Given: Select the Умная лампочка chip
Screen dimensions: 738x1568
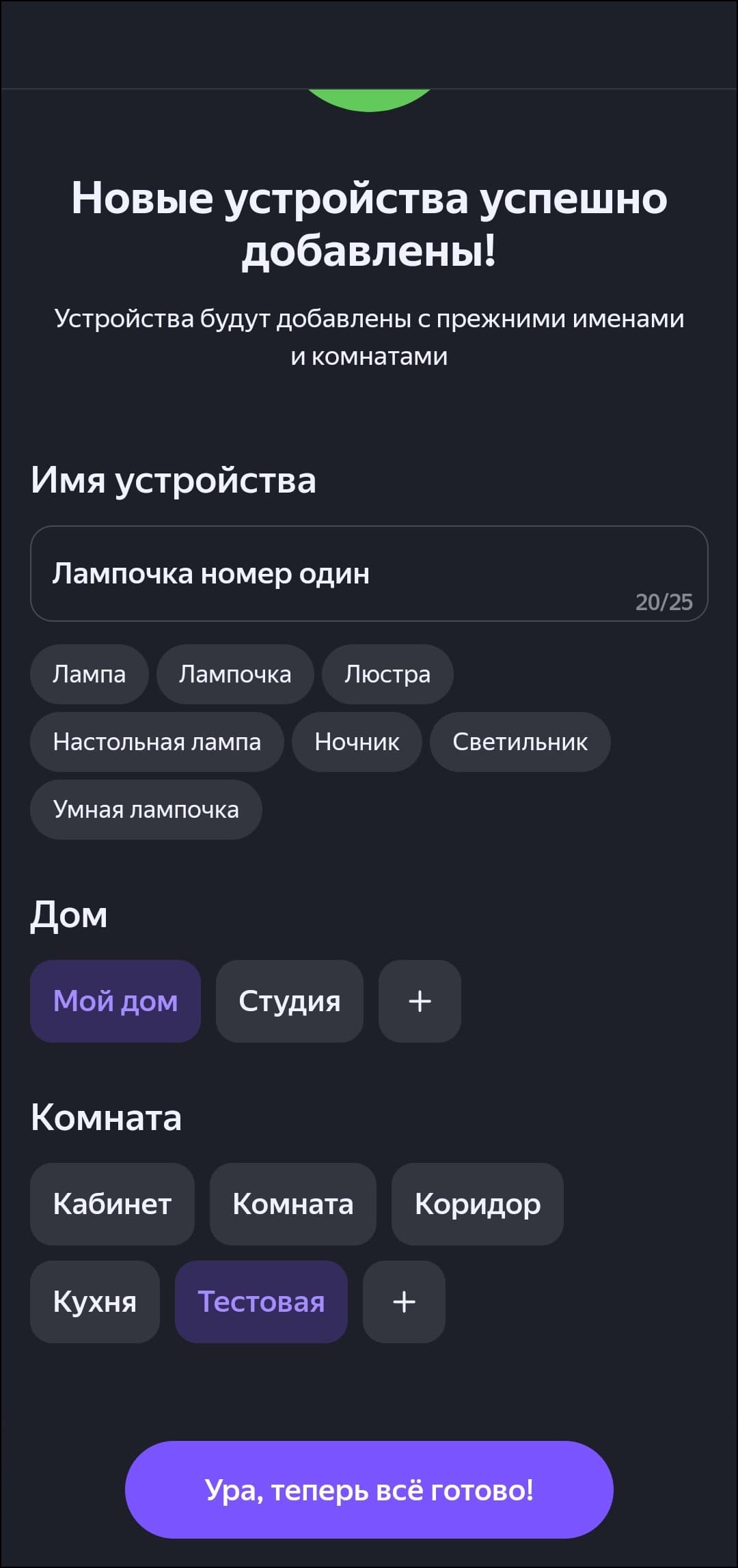Looking at the screenshot, I should click(146, 810).
